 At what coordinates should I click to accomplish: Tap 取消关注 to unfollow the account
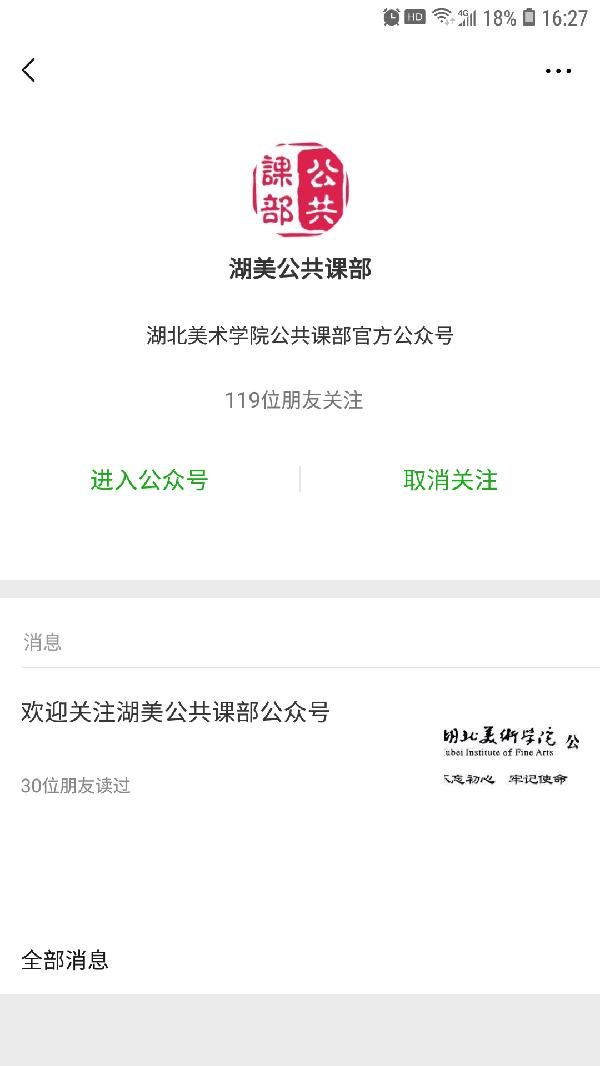450,480
